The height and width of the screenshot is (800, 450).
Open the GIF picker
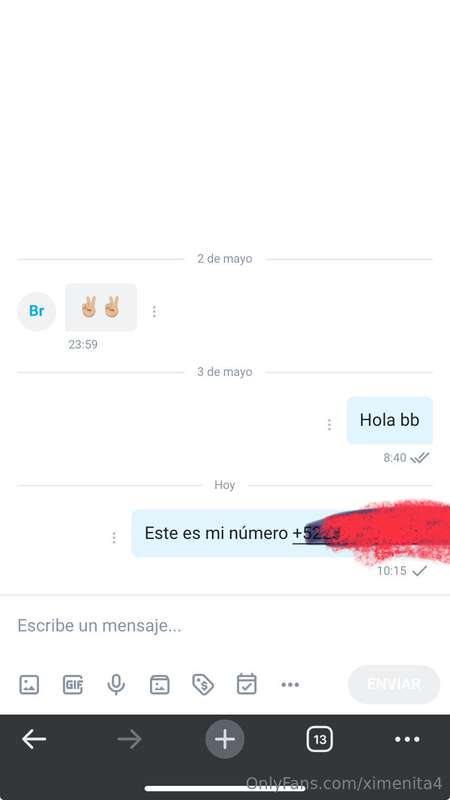pos(72,685)
